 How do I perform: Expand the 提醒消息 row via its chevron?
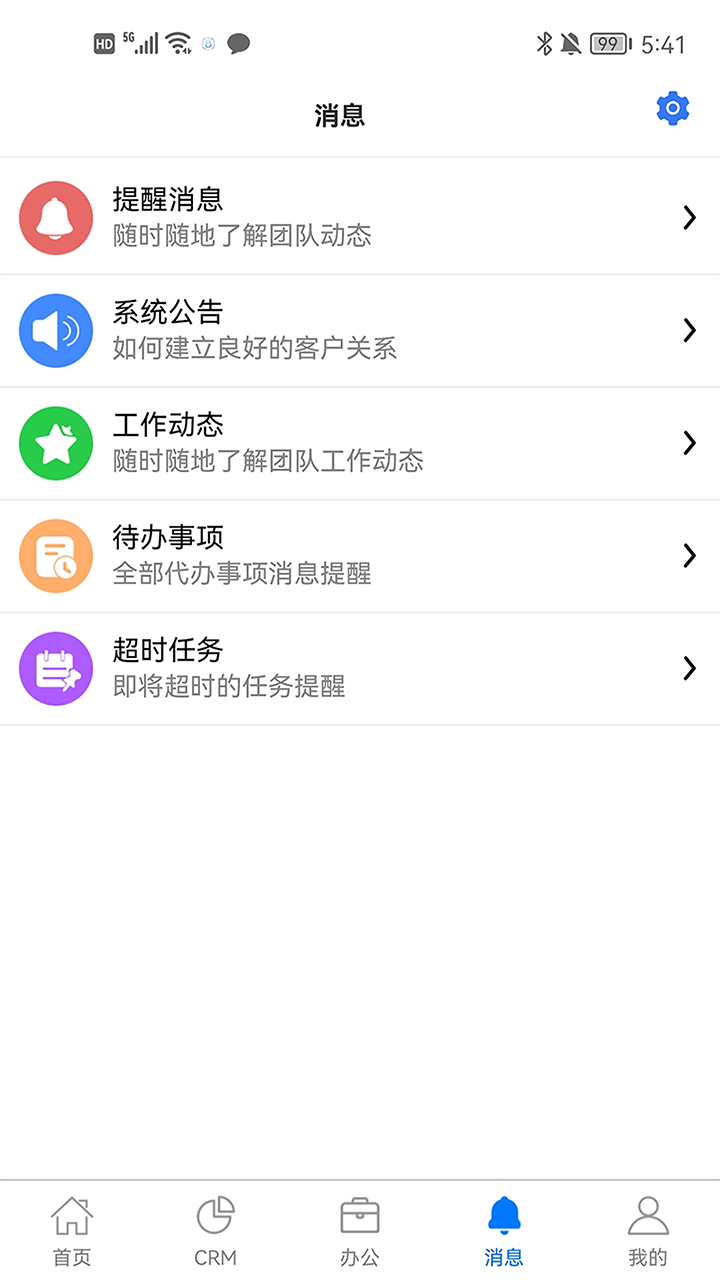coord(689,217)
